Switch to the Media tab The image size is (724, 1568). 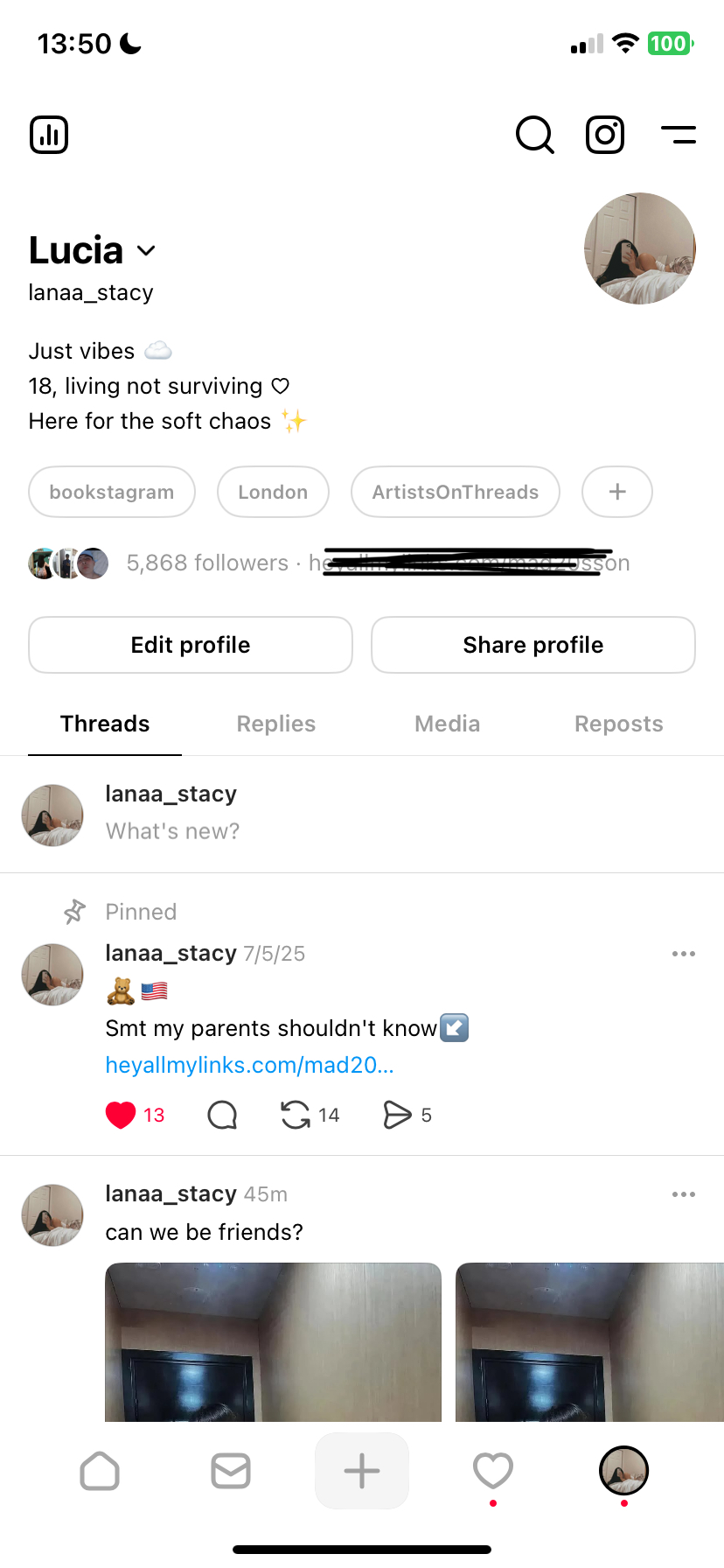448,724
